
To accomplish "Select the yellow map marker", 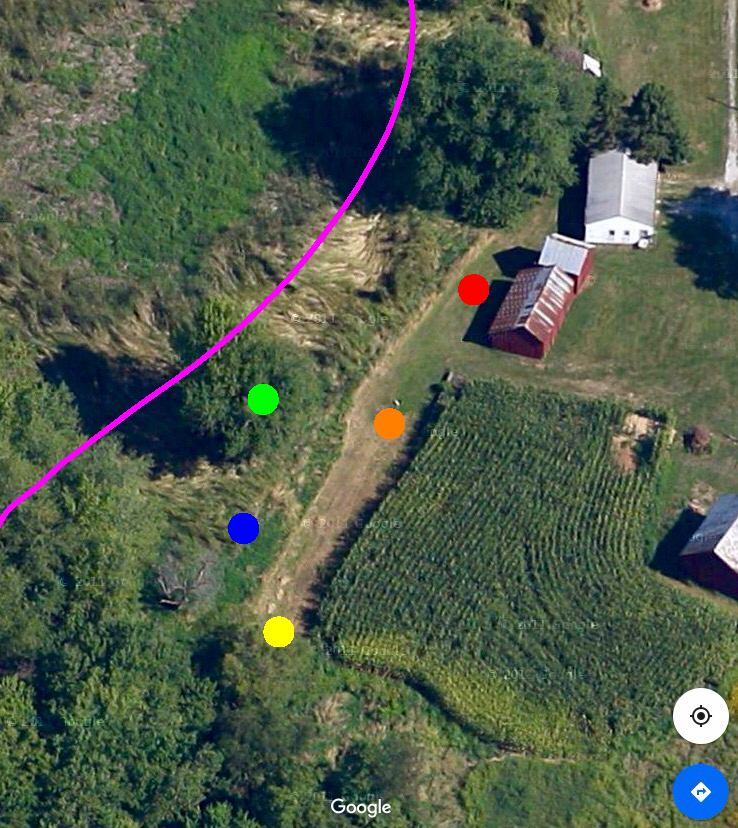I will pos(279,632).
